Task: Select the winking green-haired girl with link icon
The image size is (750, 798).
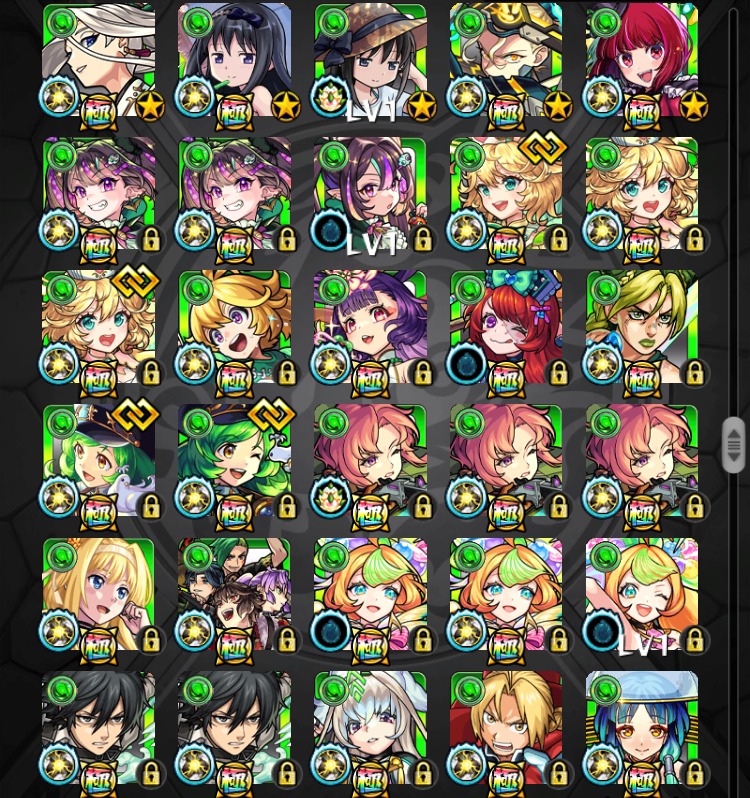Action: [x=234, y=462]
